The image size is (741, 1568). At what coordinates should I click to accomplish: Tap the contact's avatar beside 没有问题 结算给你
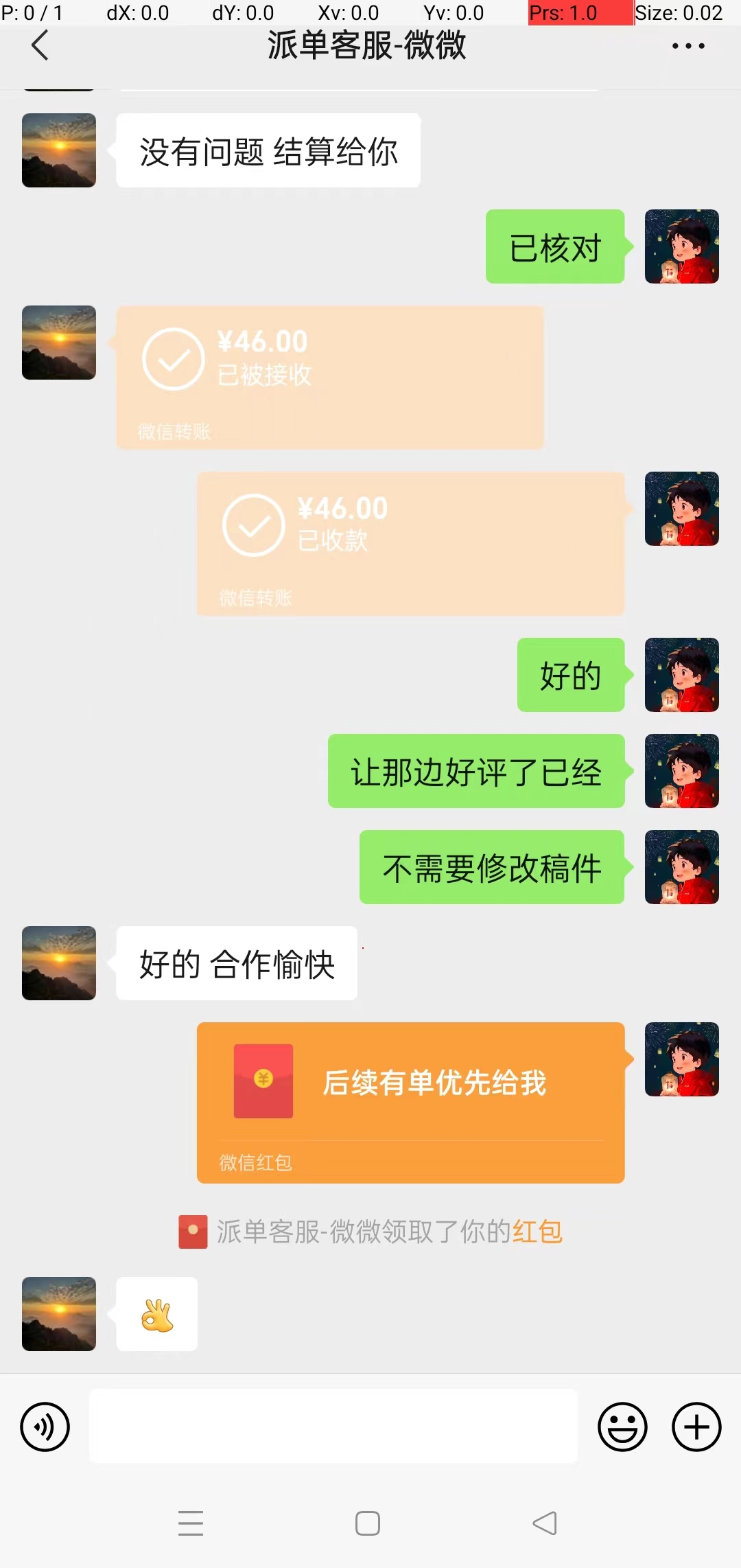coord(59,150)
